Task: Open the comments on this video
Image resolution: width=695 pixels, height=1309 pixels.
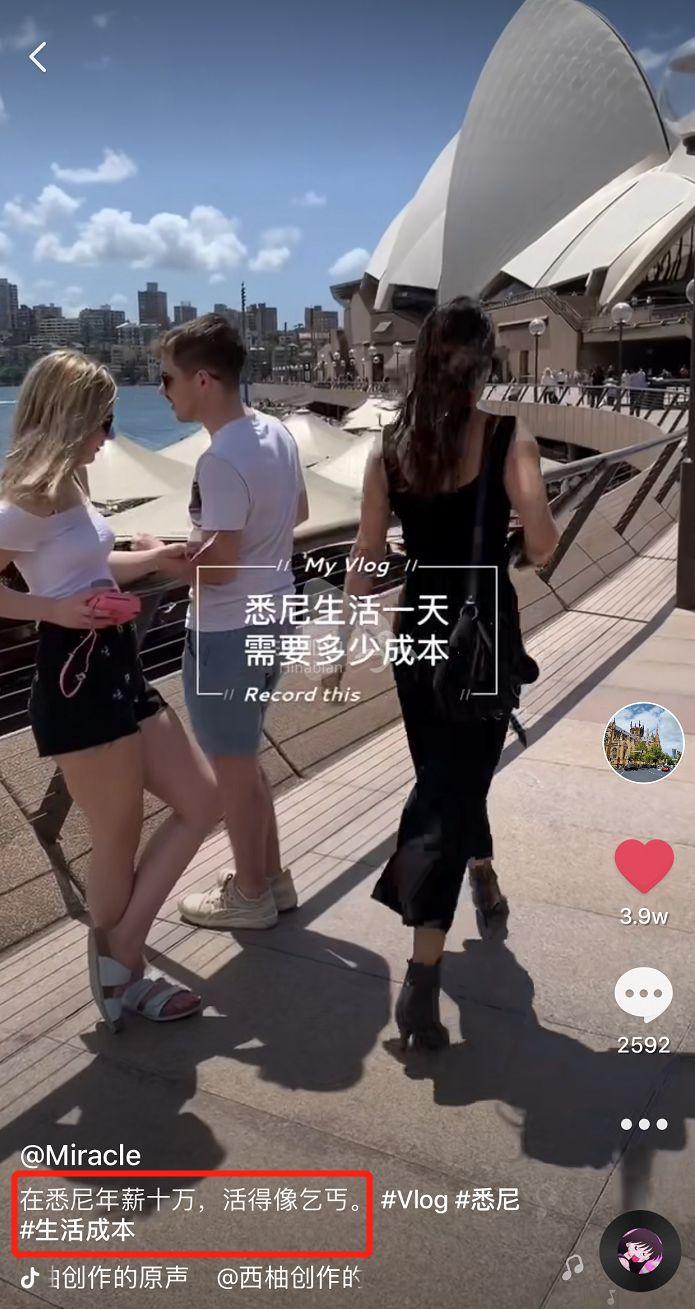Action: tap(643, 995)
